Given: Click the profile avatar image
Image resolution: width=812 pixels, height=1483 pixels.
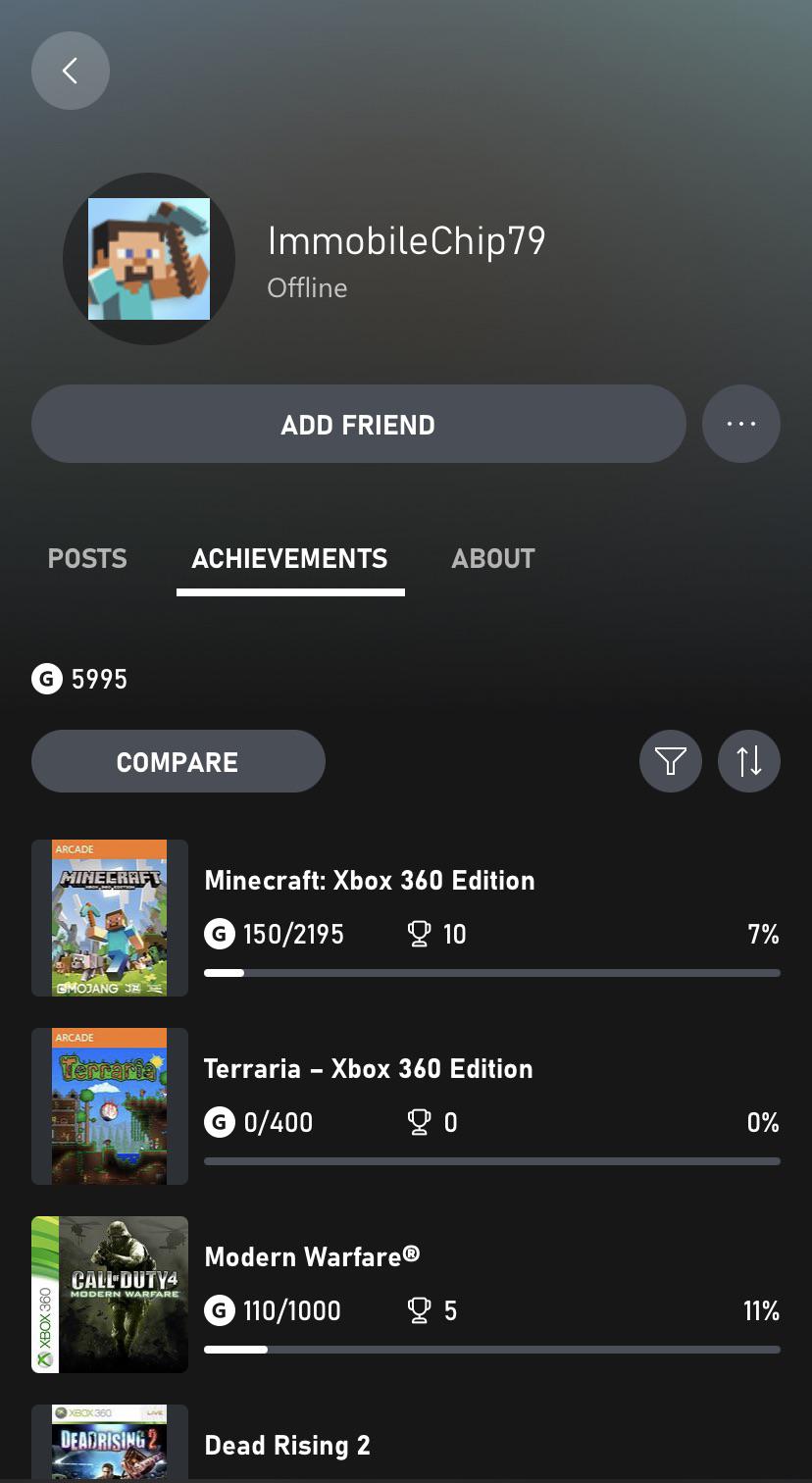Looking at the screenshot, I should pos(148,258).
